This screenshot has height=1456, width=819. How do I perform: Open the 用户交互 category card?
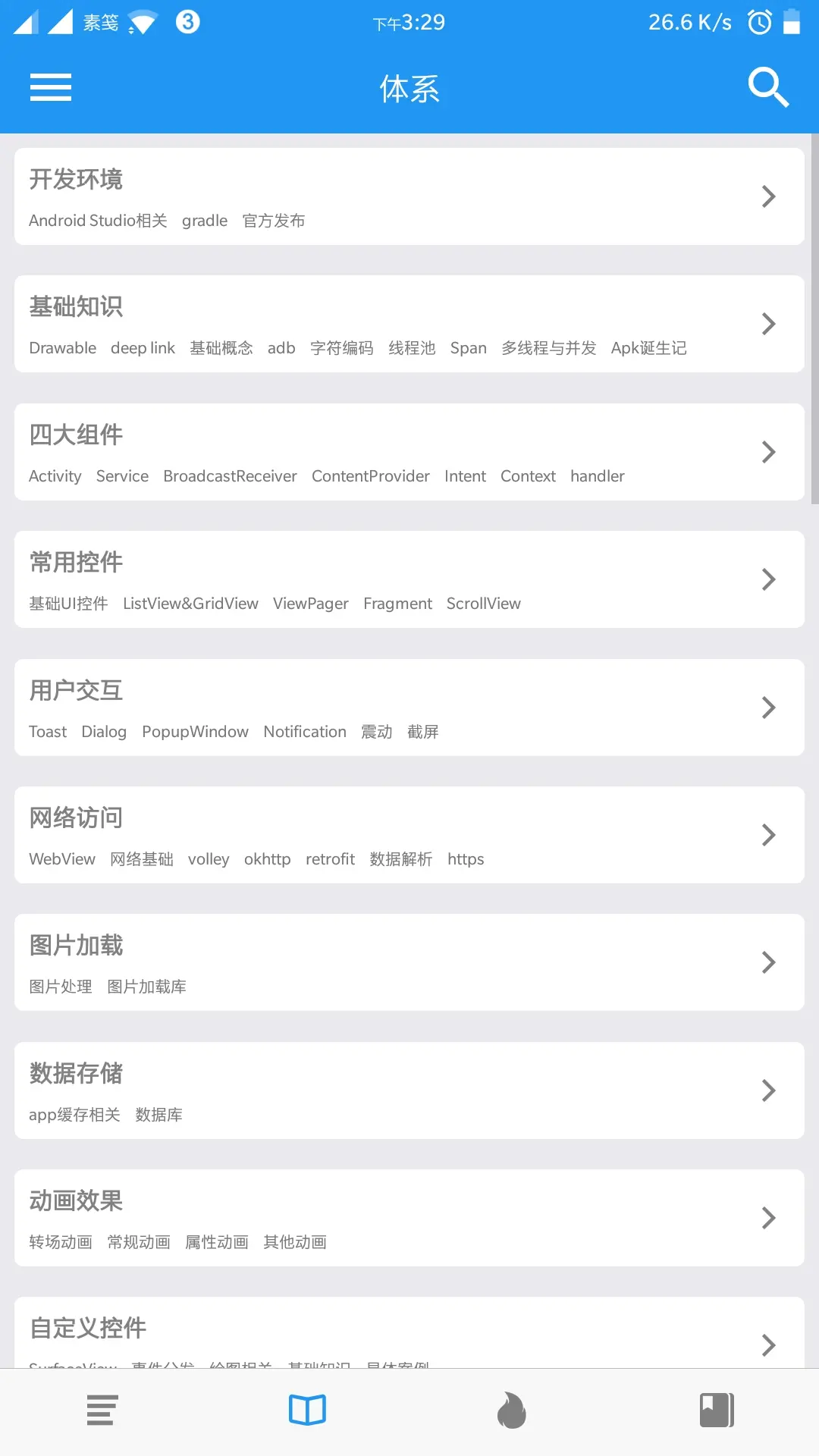409,707
